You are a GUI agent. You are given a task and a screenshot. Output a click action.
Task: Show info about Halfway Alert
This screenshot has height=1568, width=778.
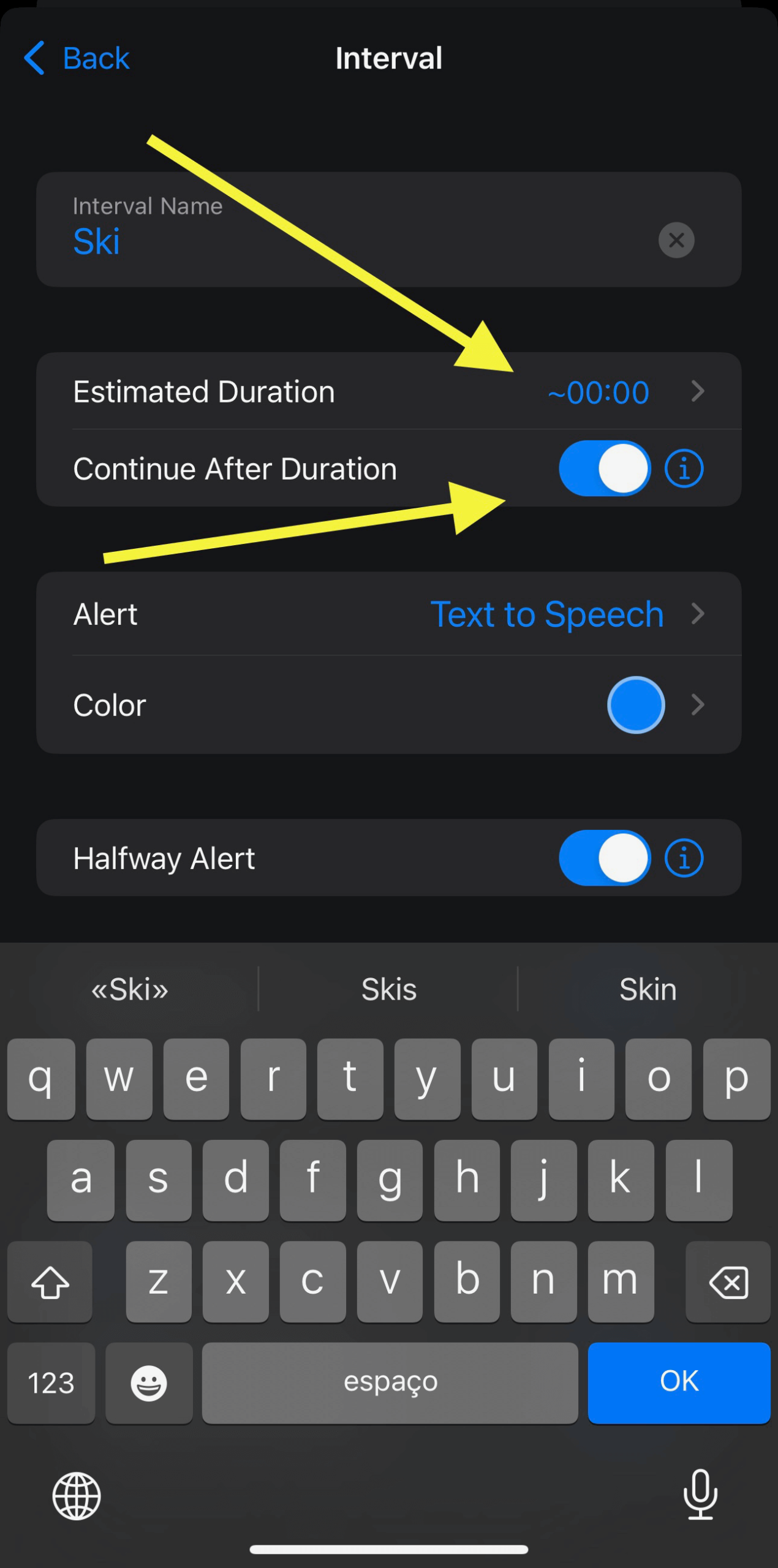[684, 858]
